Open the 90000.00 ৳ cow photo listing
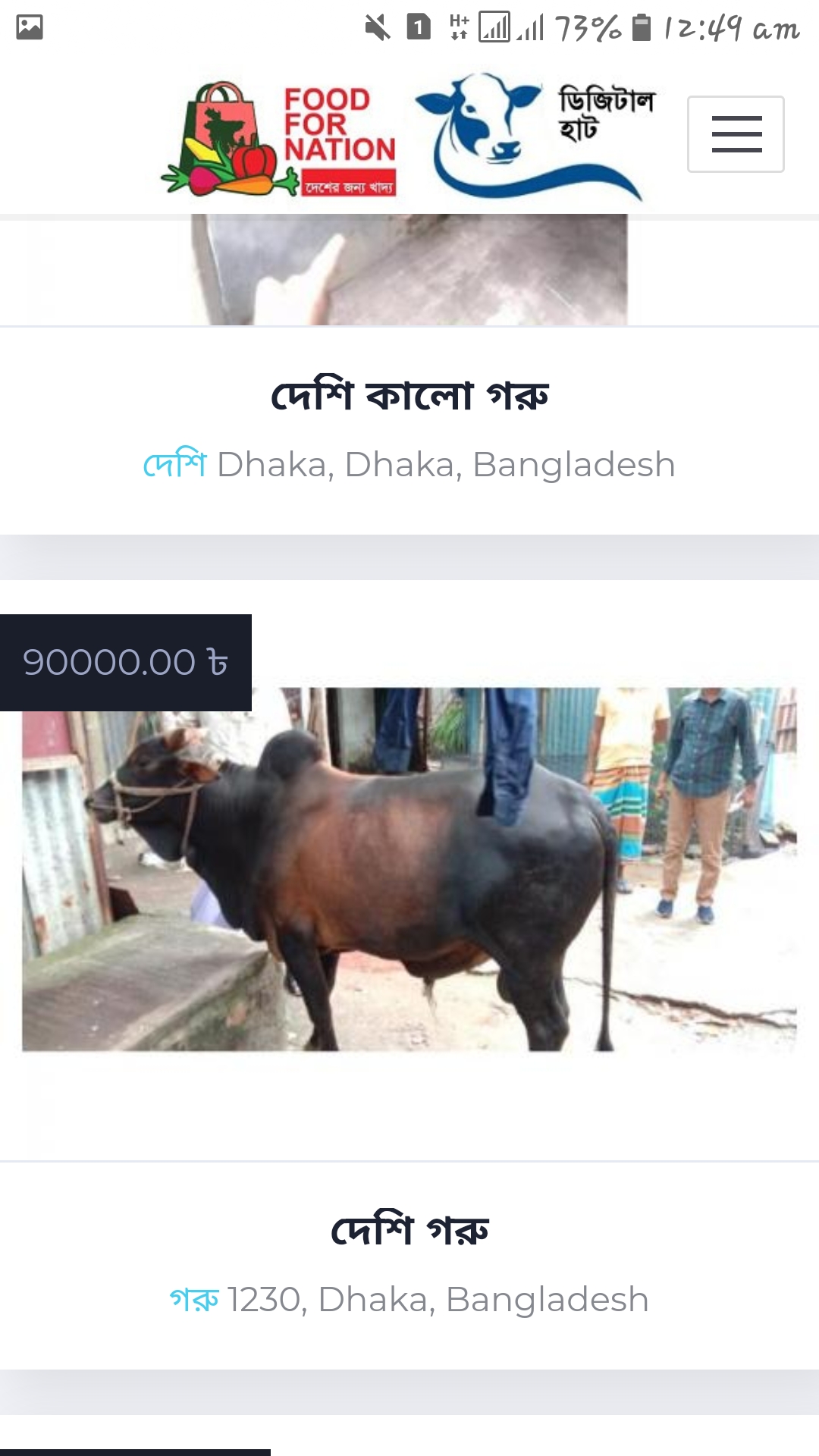Viewport: 819px width, 1456px height. [x=409, y=869]
